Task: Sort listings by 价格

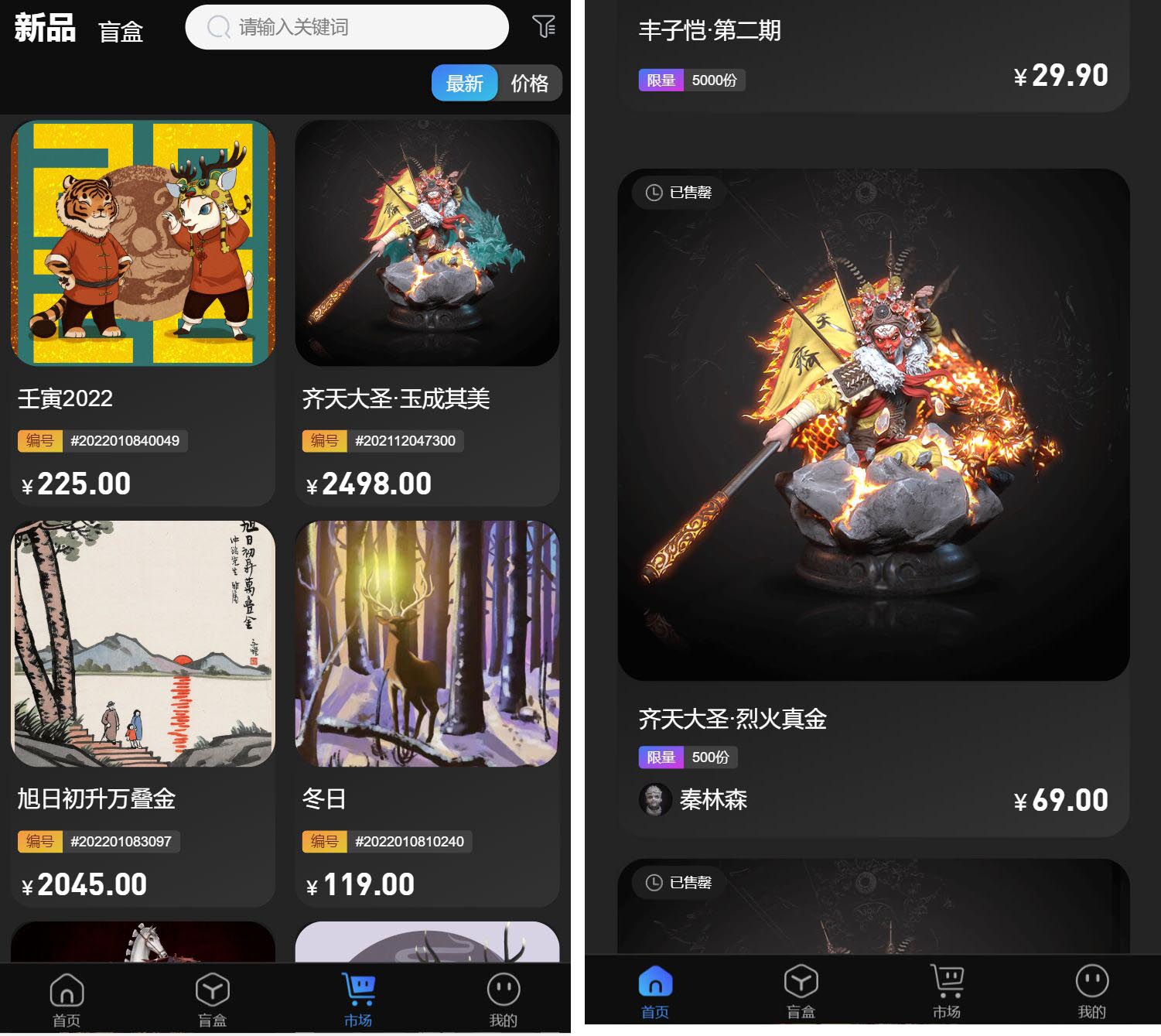Action: (x=529, y=83)
